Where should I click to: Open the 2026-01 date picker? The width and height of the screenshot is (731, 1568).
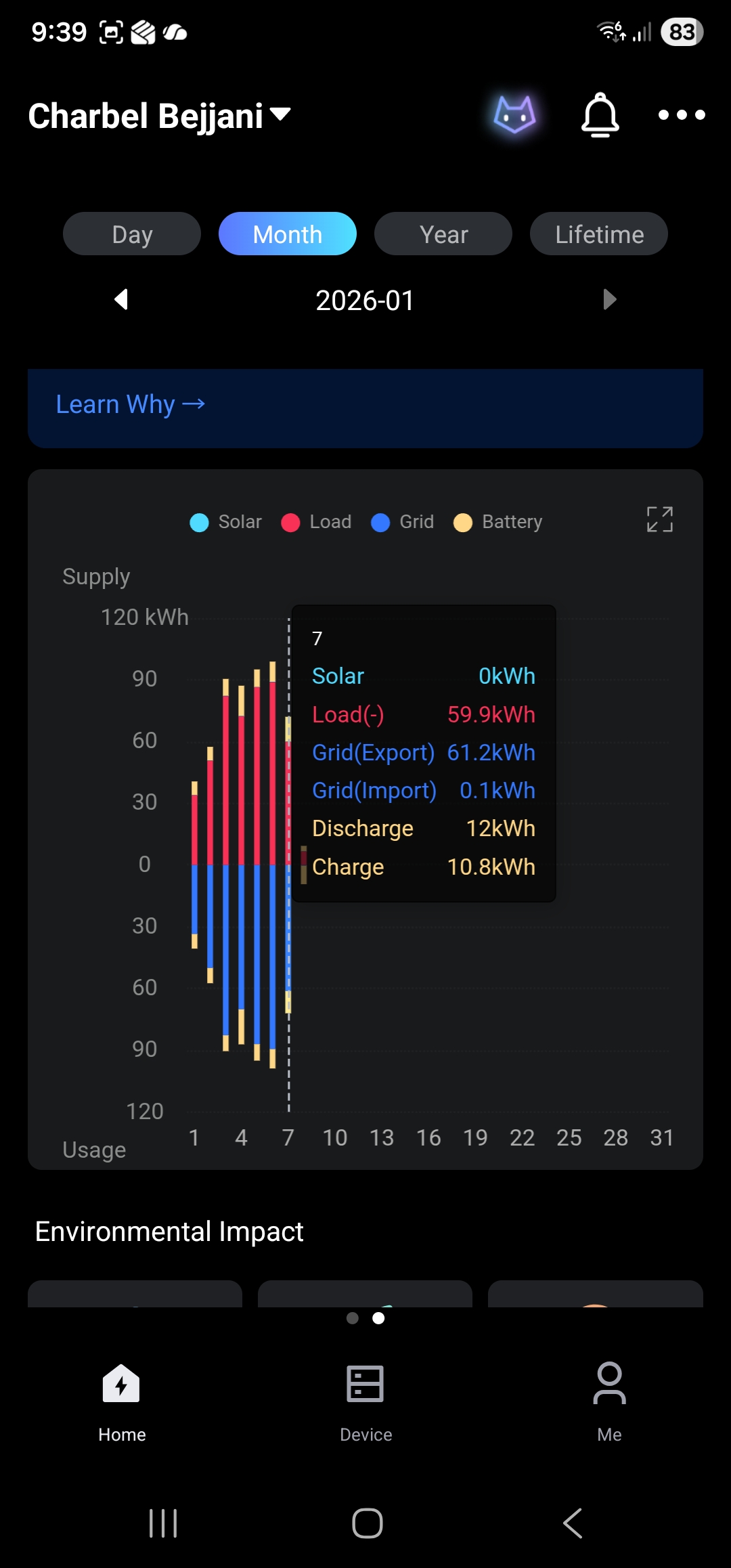click(x=365, y=301)
